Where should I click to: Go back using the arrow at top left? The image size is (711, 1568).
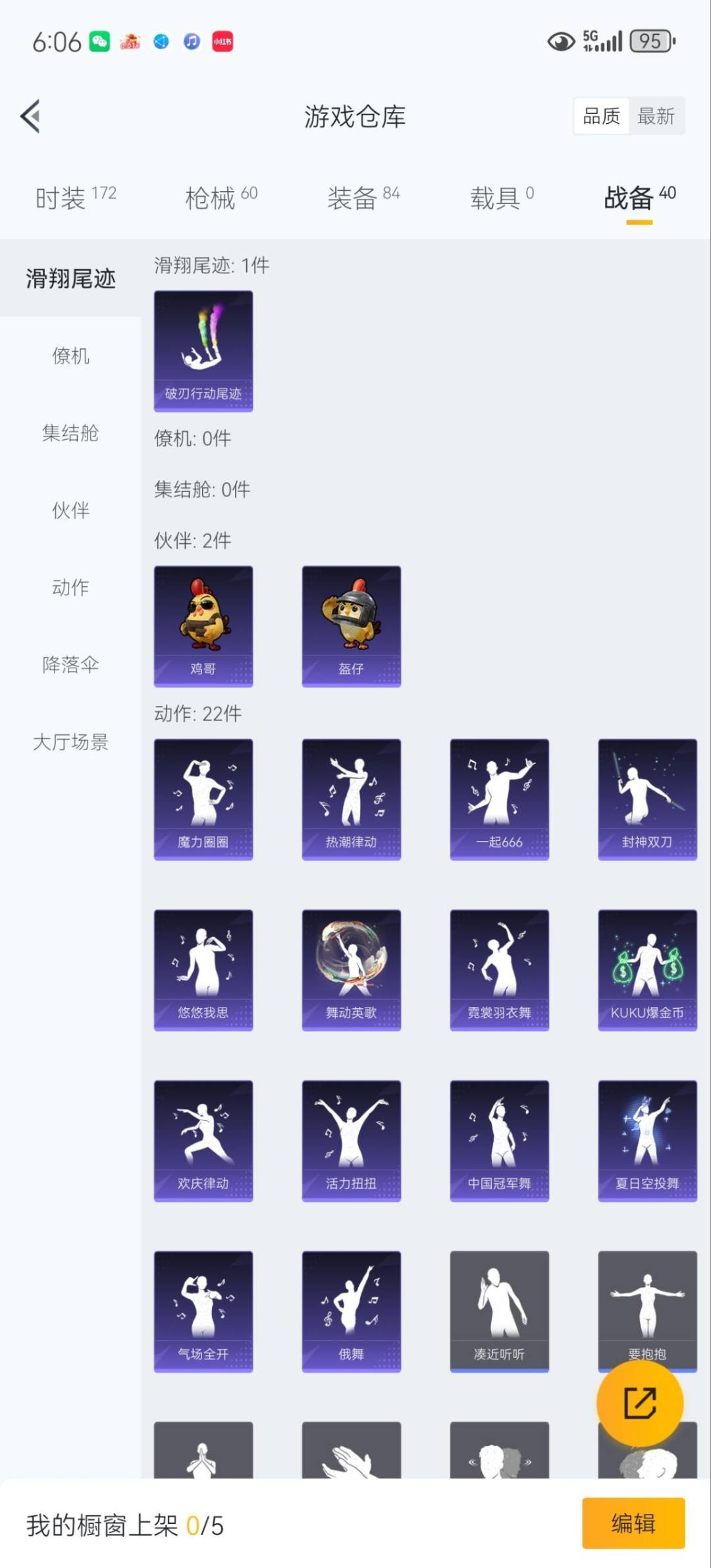click(30, 115)
